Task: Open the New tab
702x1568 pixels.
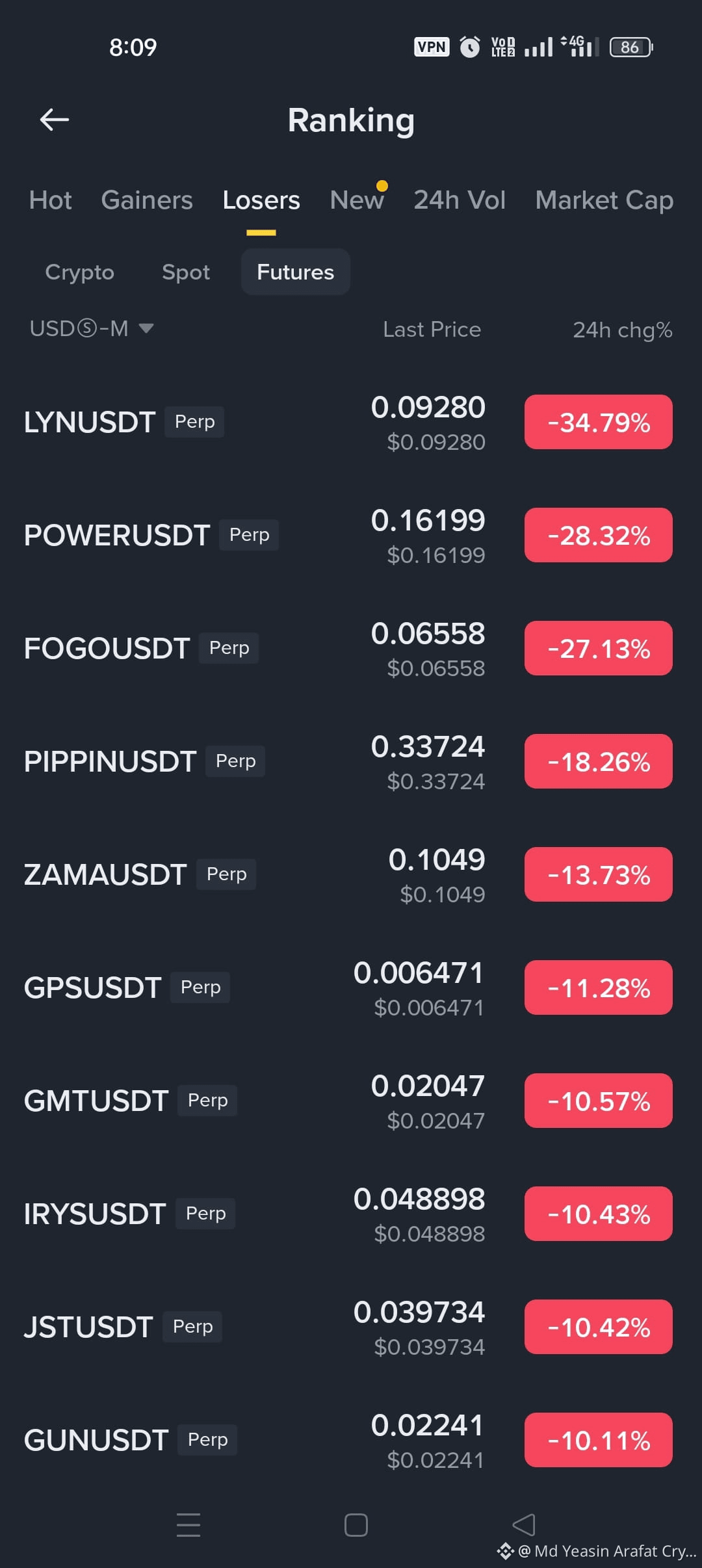Action: pos(357,200)
